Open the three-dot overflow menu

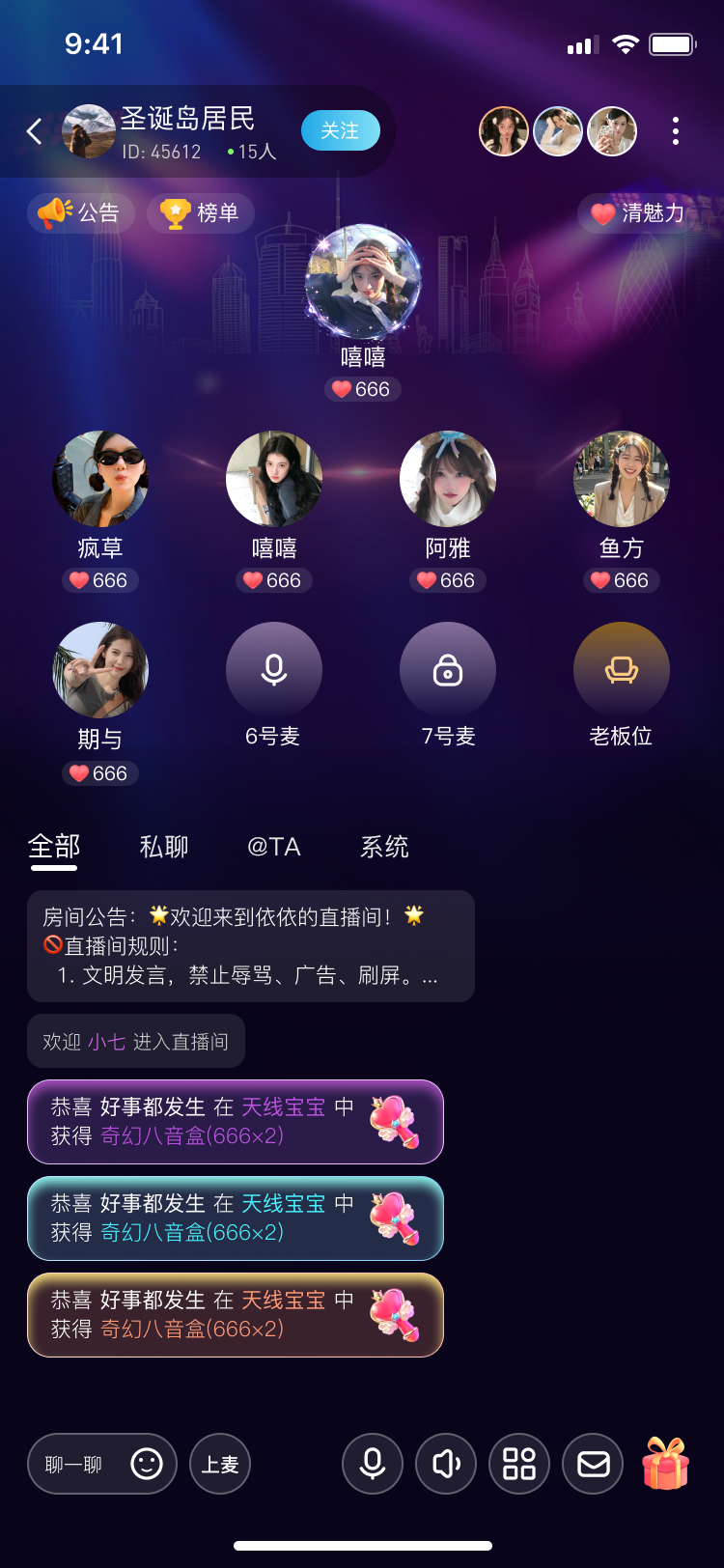(x=676, y=131)
